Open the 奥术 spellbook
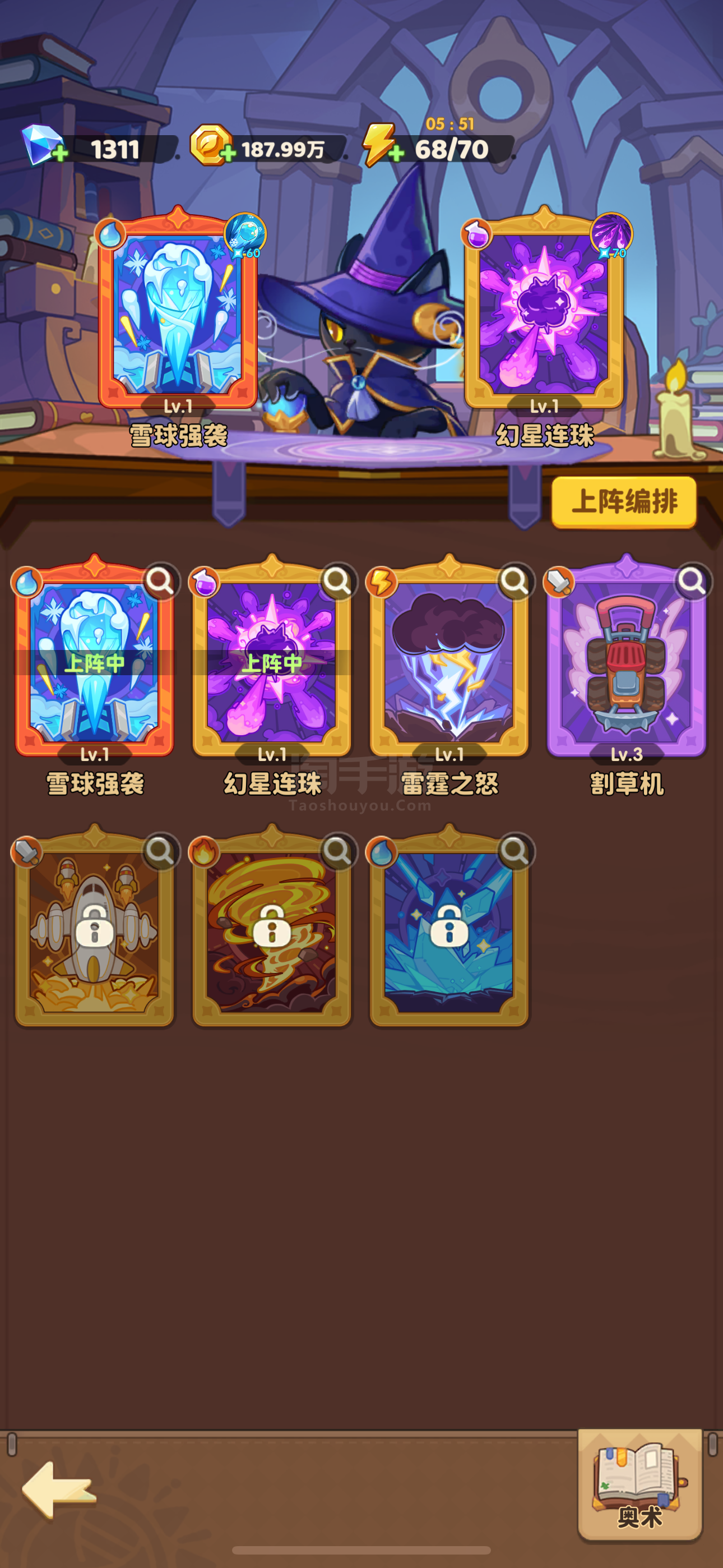Screen dimensions: 723x1568 coord(639,1485)
